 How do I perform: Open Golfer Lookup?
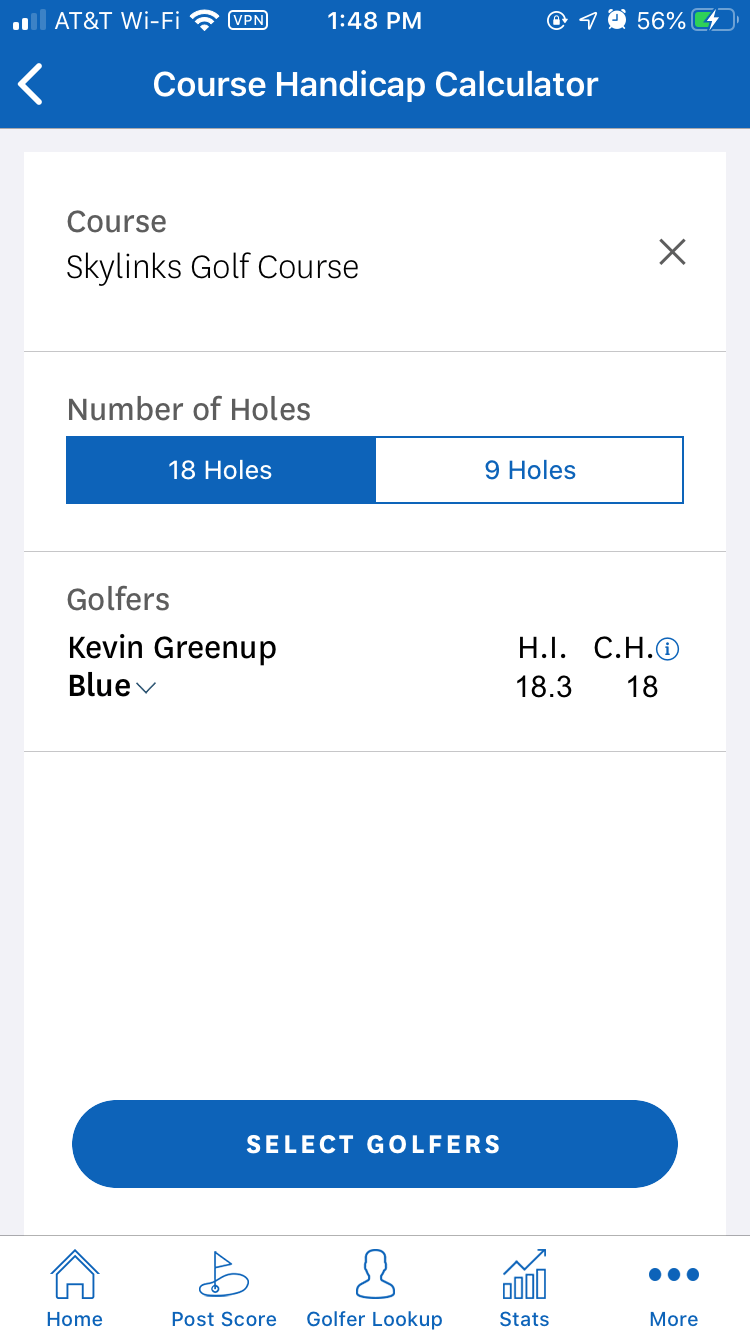click(x=374, y=1288)
